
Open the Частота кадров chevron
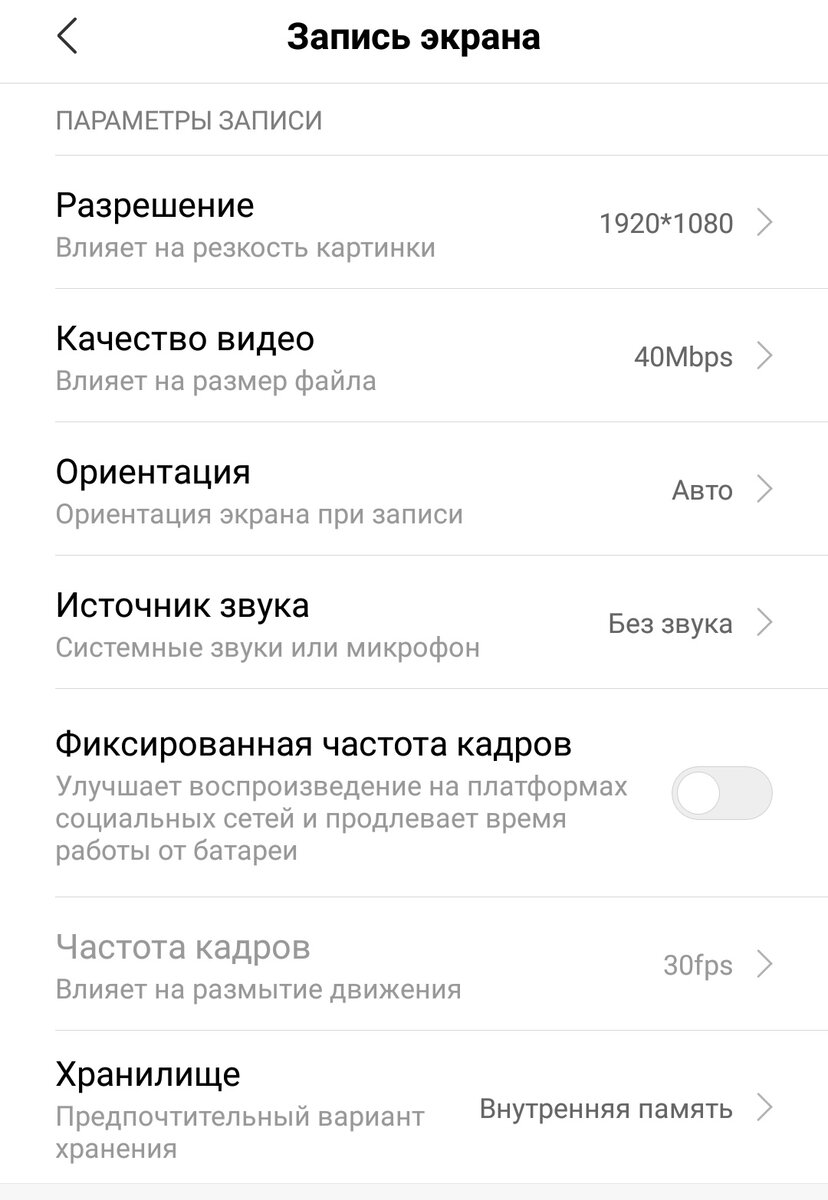(766, 965)
